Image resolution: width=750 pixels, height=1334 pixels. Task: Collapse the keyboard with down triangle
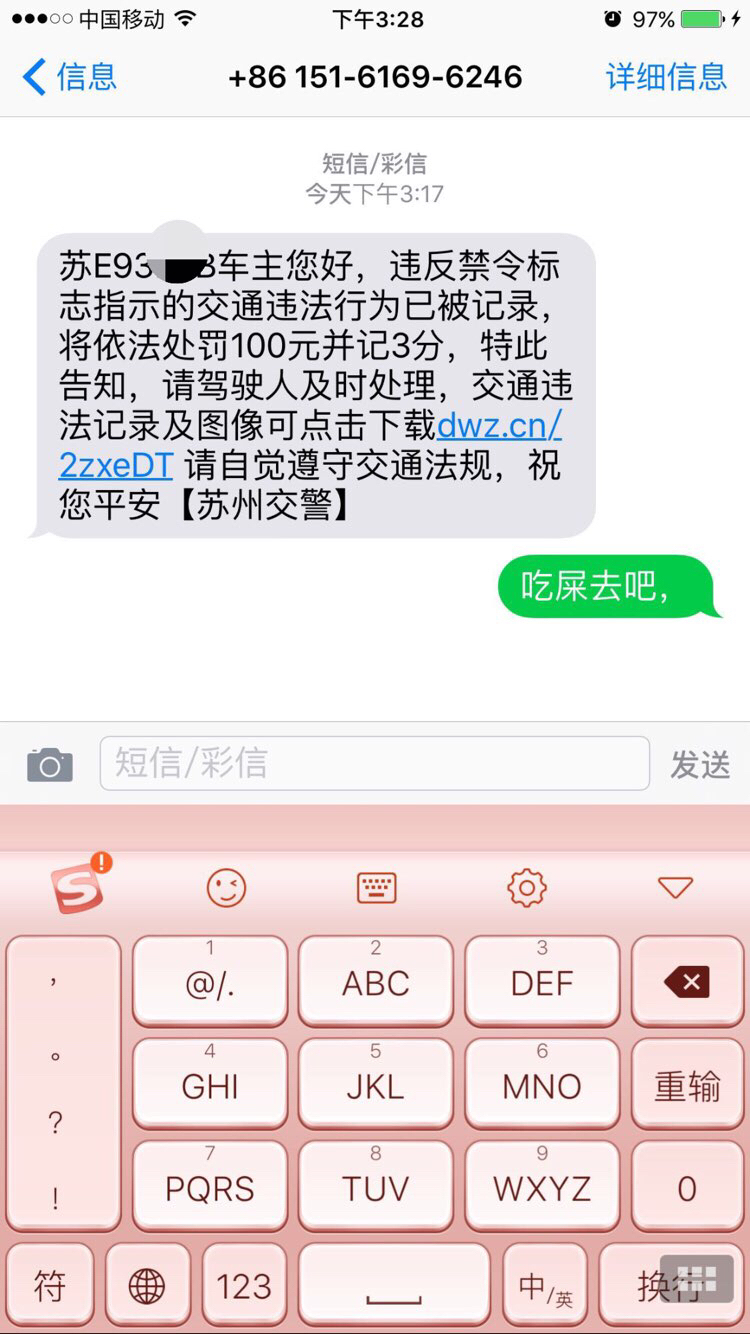pos(675,887)
